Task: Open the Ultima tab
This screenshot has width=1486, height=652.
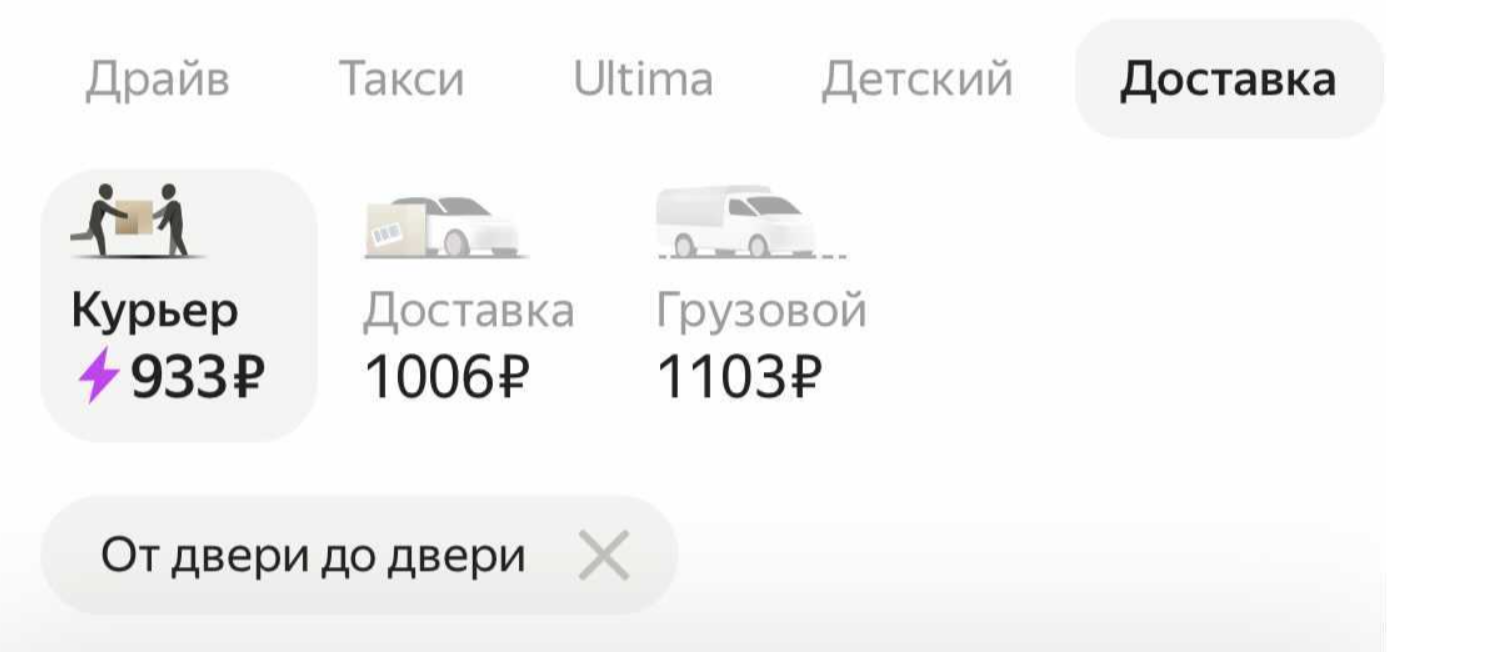Action: 643,80
